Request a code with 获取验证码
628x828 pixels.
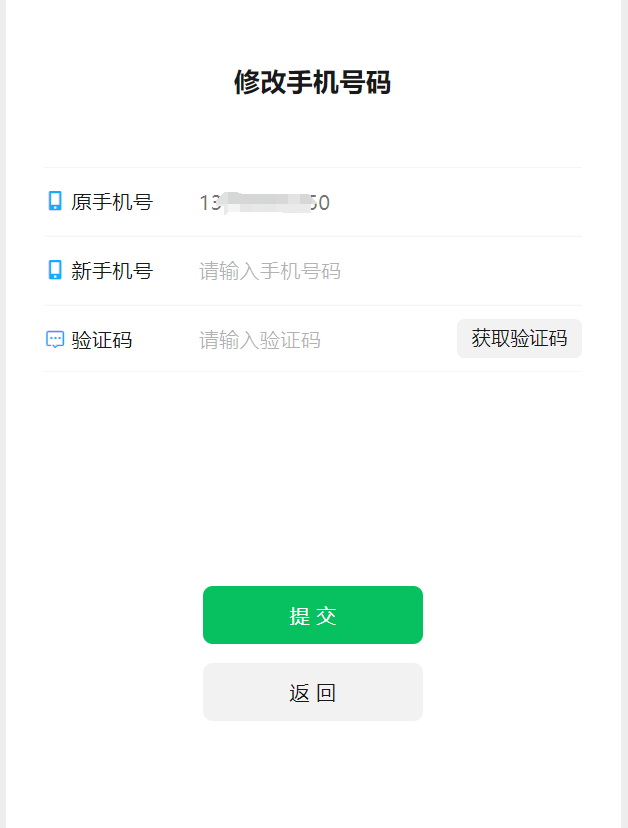pyautogui.click(x=519, y=338)
